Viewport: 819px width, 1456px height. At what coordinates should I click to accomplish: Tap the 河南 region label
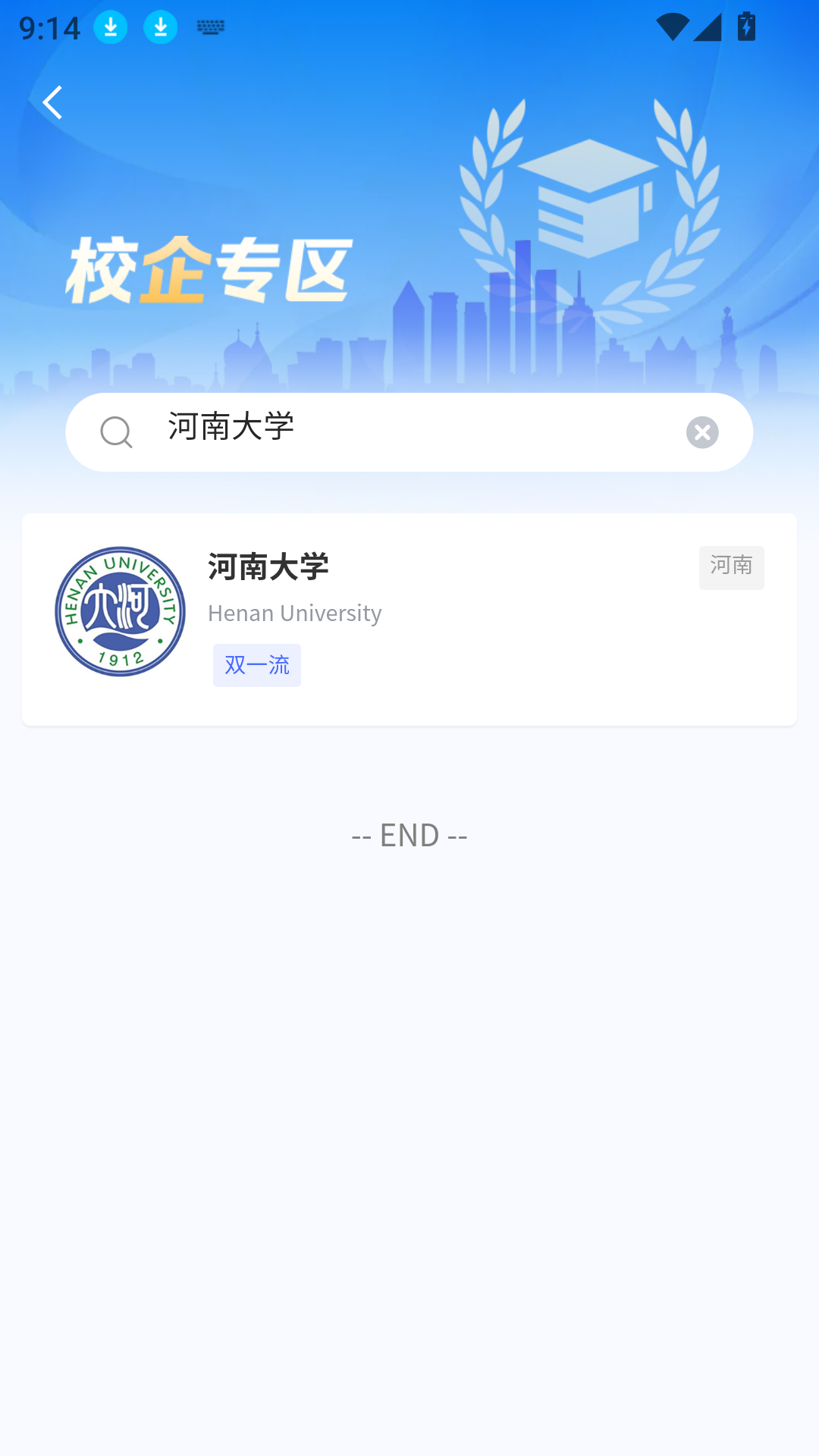(x=730, y=567)
